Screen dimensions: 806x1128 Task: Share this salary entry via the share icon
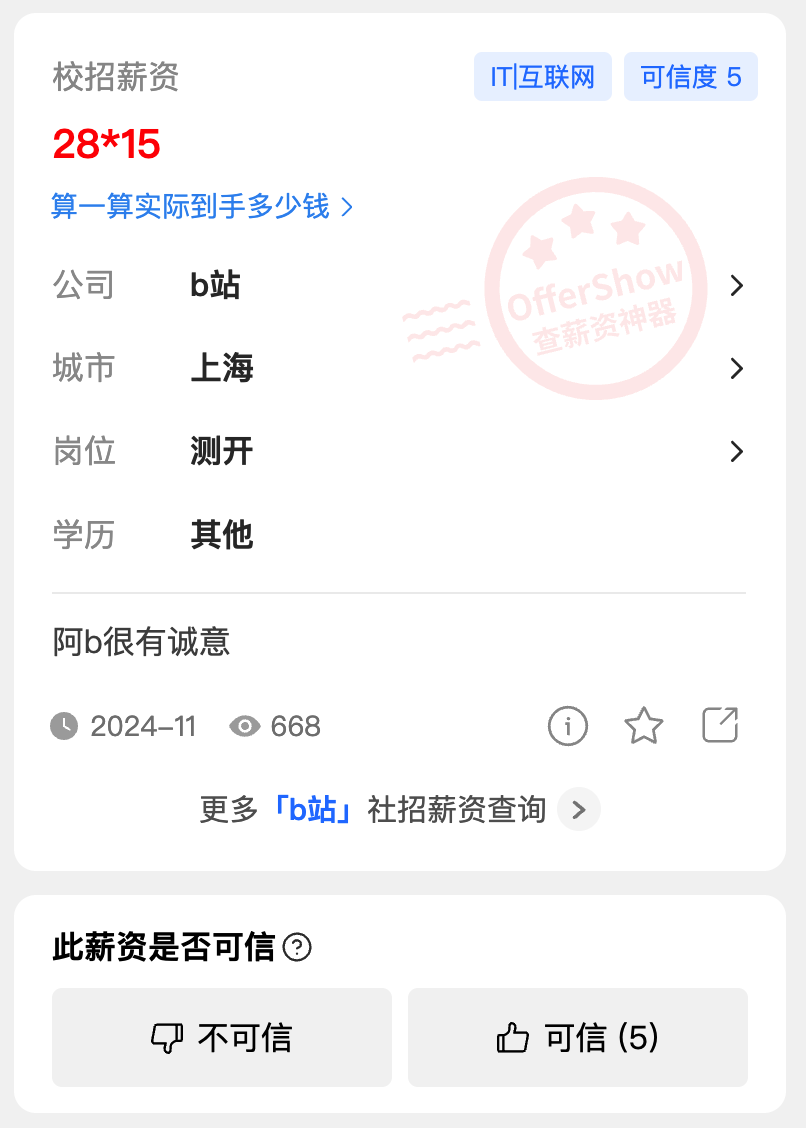[x=720, y=726]
